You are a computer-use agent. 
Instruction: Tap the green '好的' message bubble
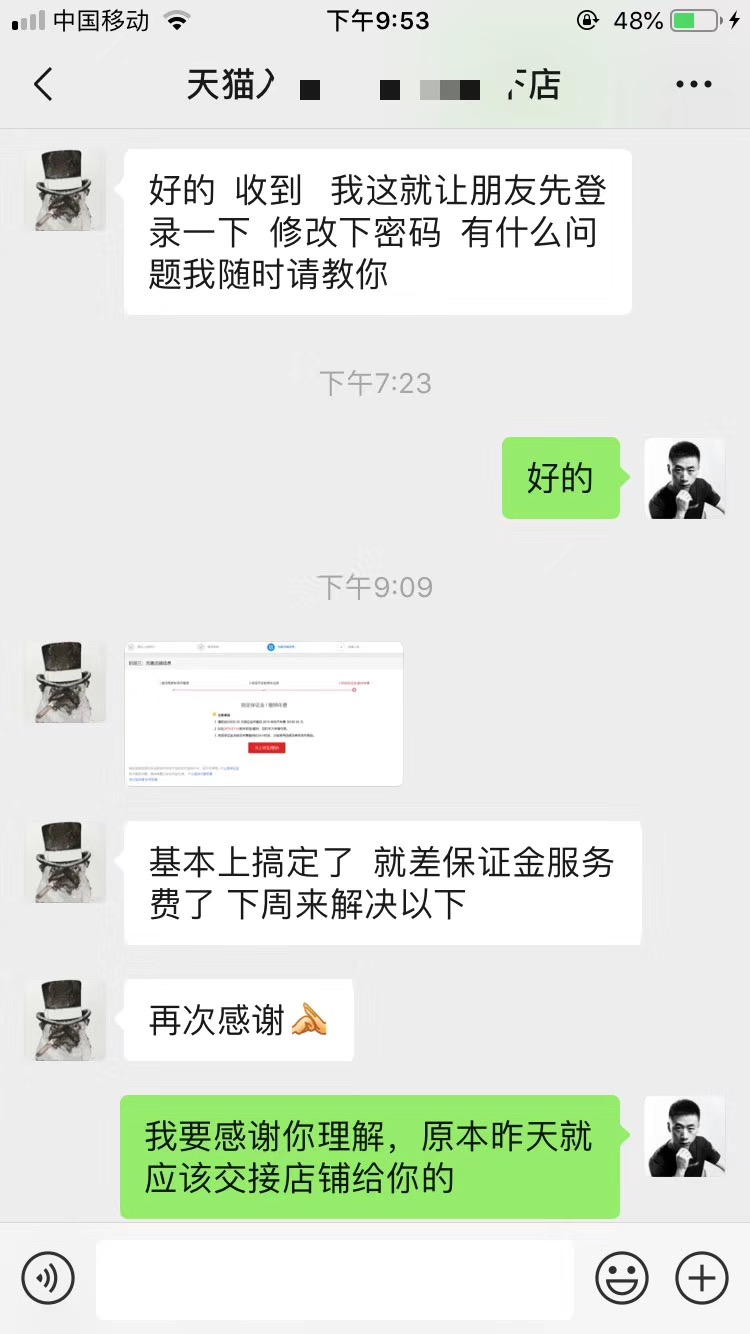[560, 478]
